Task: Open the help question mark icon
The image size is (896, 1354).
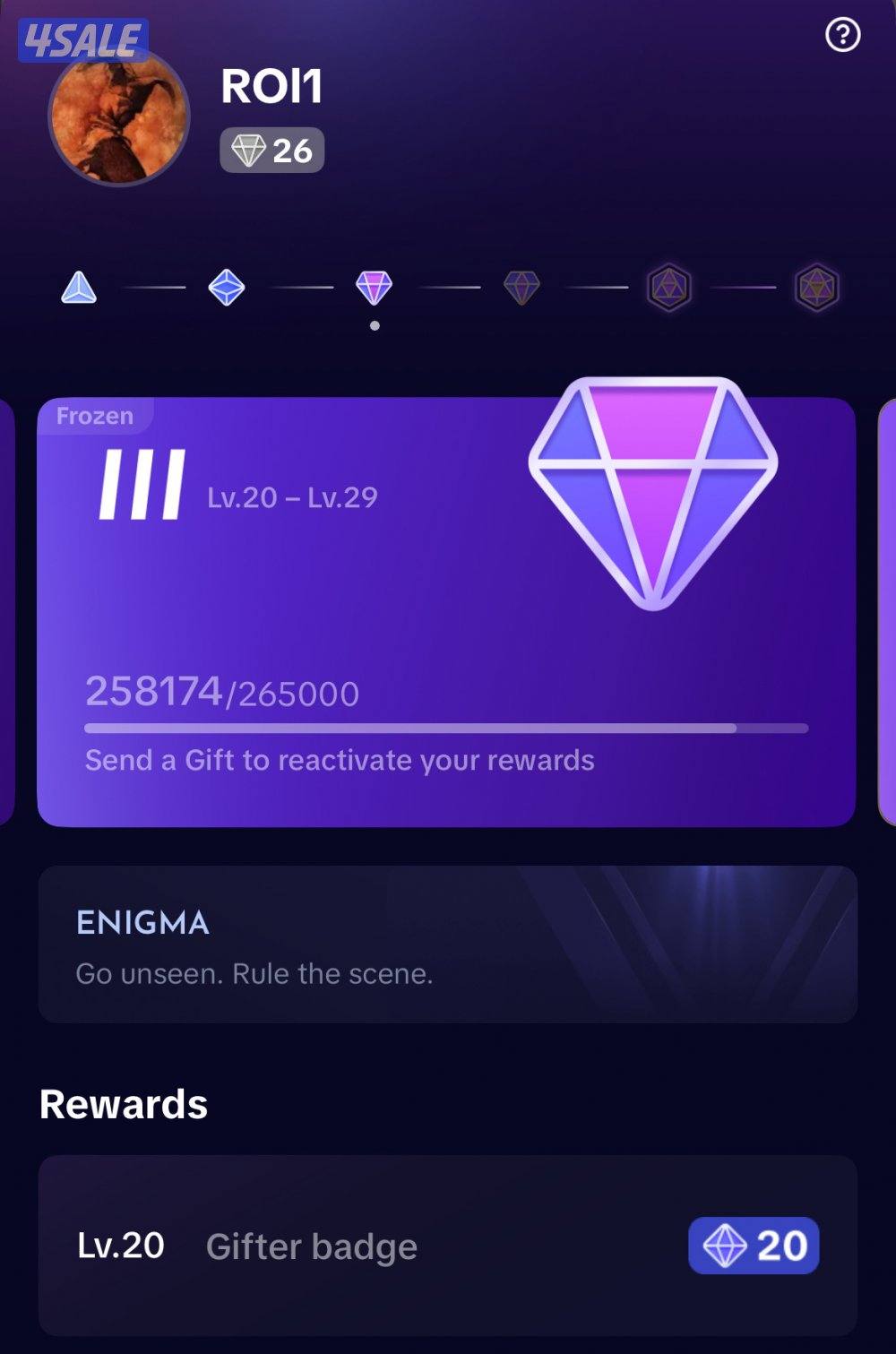Action: click(x=842, y=36)
